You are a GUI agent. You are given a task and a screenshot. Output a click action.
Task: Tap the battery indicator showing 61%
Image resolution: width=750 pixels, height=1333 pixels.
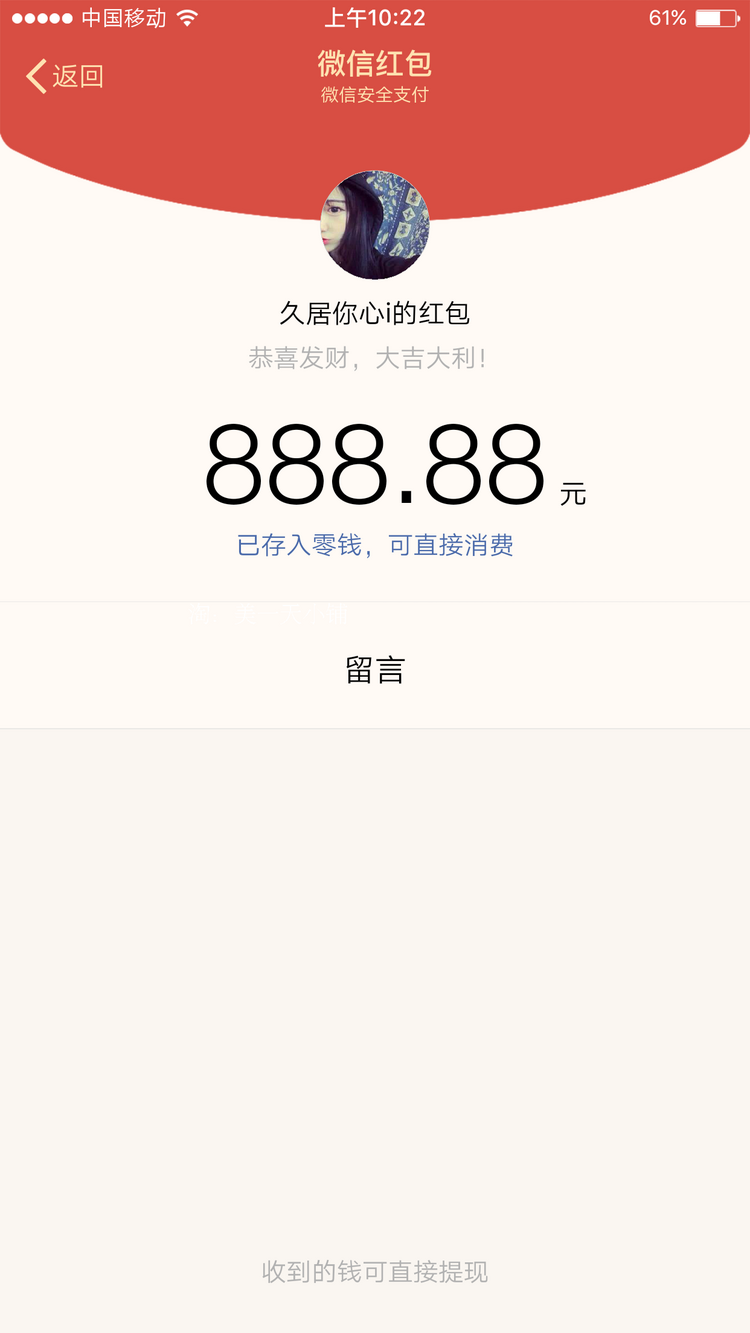[x=717, y=16]
